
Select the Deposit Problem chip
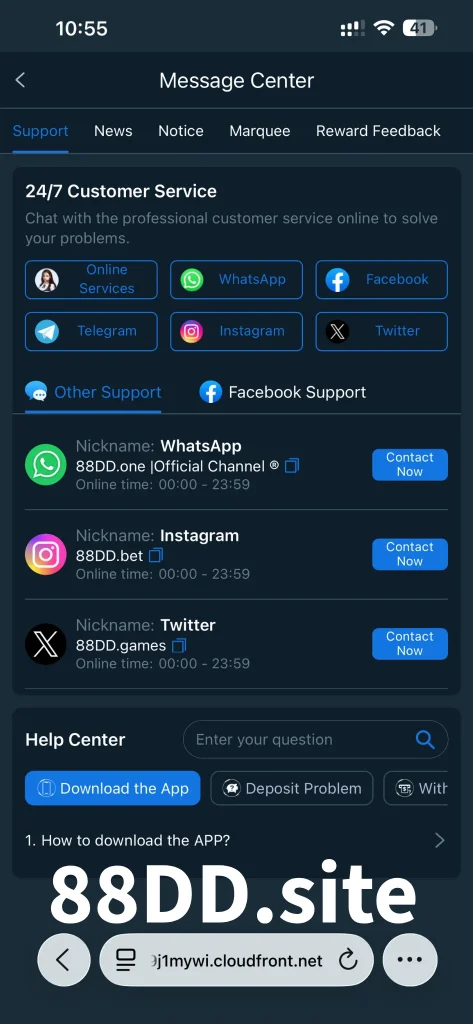291,788
